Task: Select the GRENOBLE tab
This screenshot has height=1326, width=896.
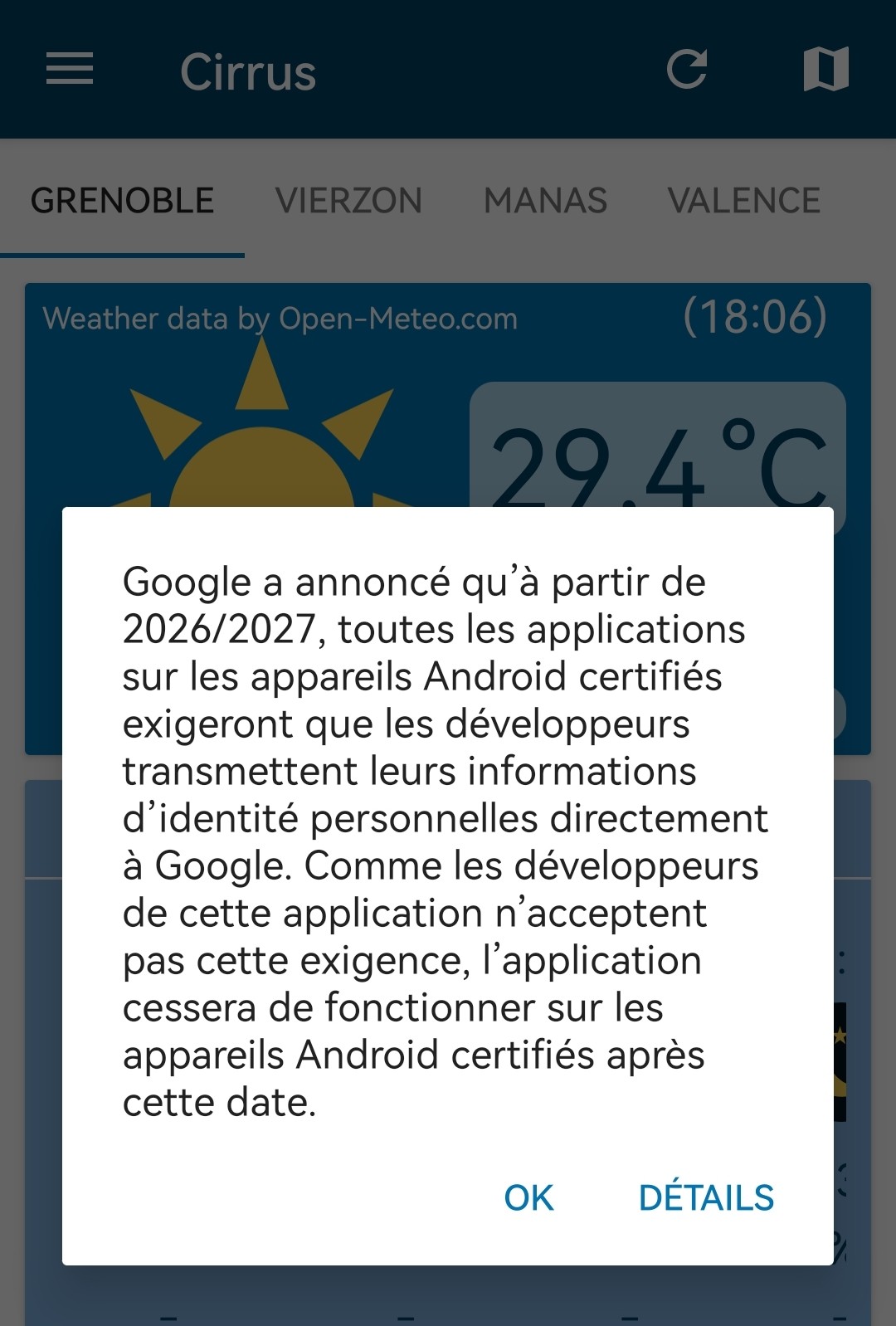Action: [123, 201]
